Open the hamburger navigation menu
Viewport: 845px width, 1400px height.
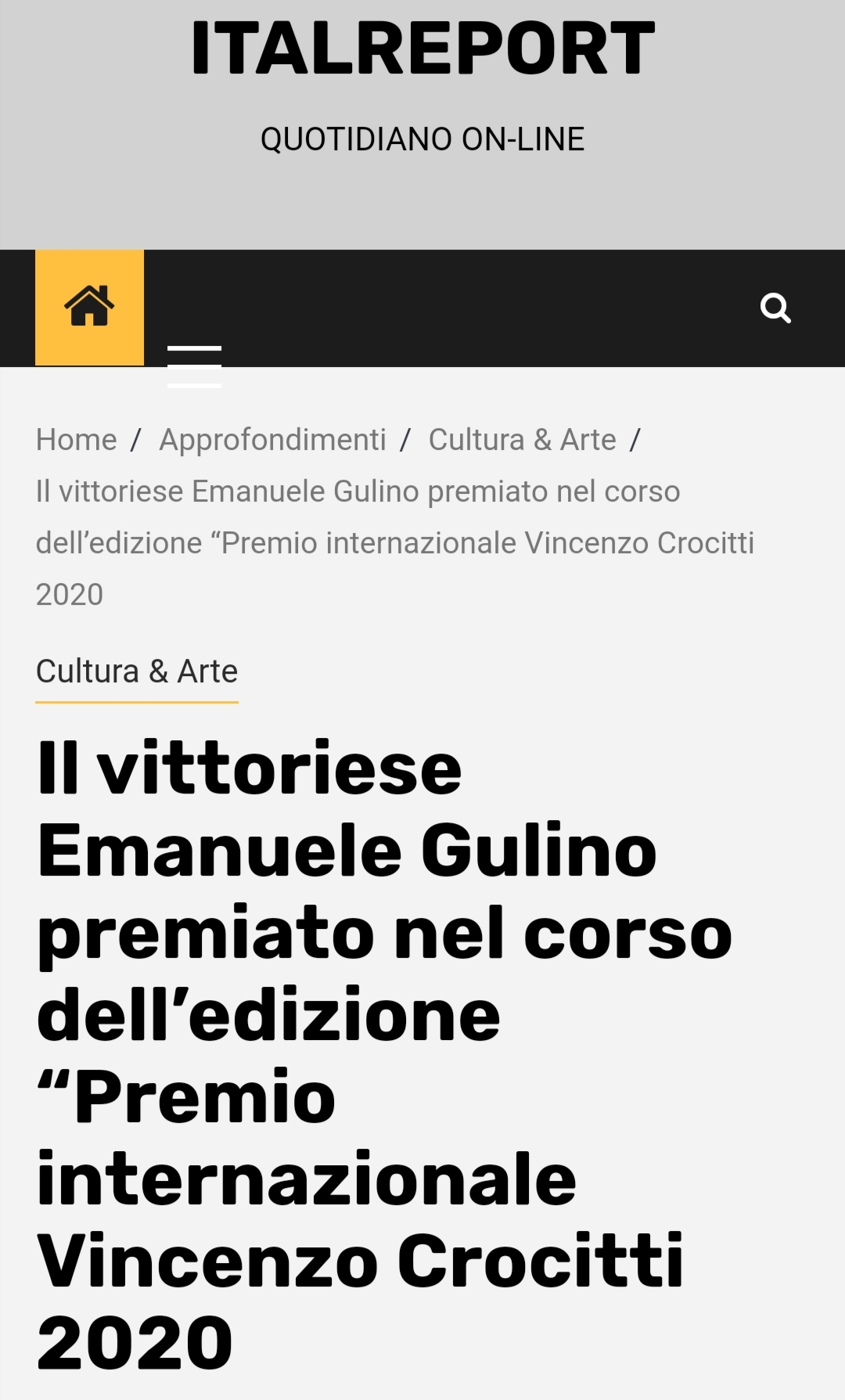pos(194,366)
